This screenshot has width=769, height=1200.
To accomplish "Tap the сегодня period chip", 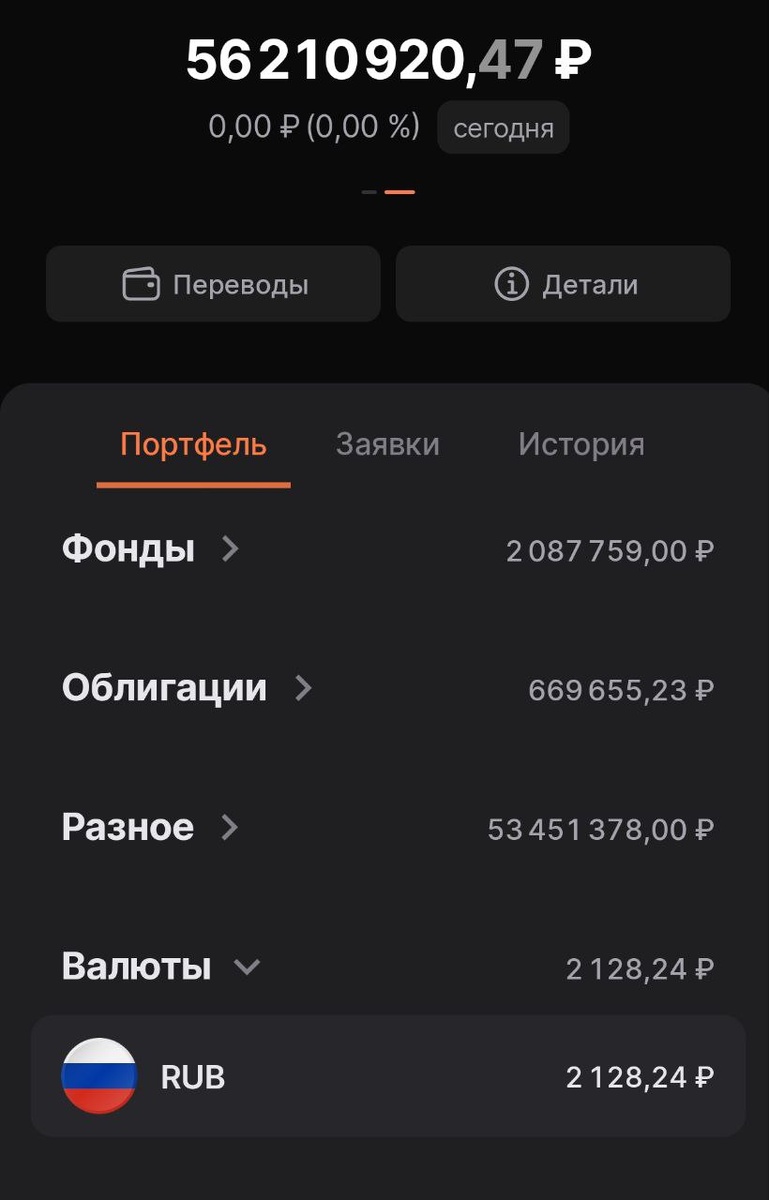I will pyautogui.click(x=503, y=128).
